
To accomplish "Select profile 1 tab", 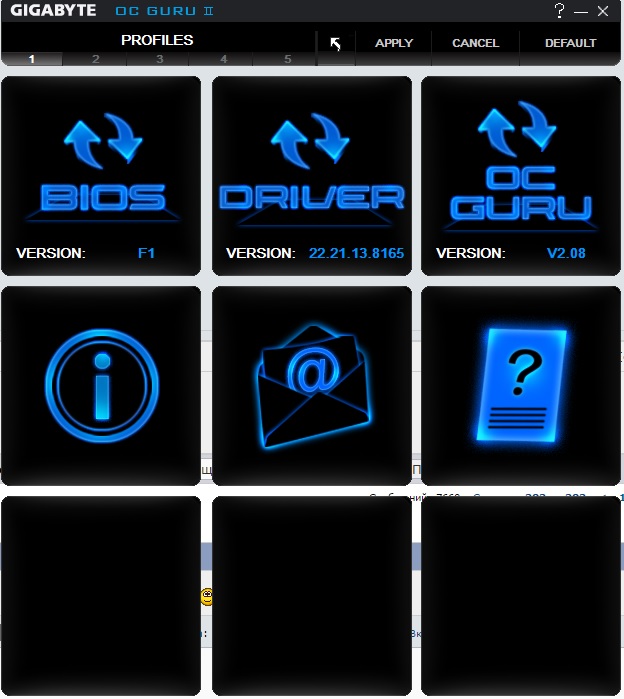I will [x=31, y=59].
